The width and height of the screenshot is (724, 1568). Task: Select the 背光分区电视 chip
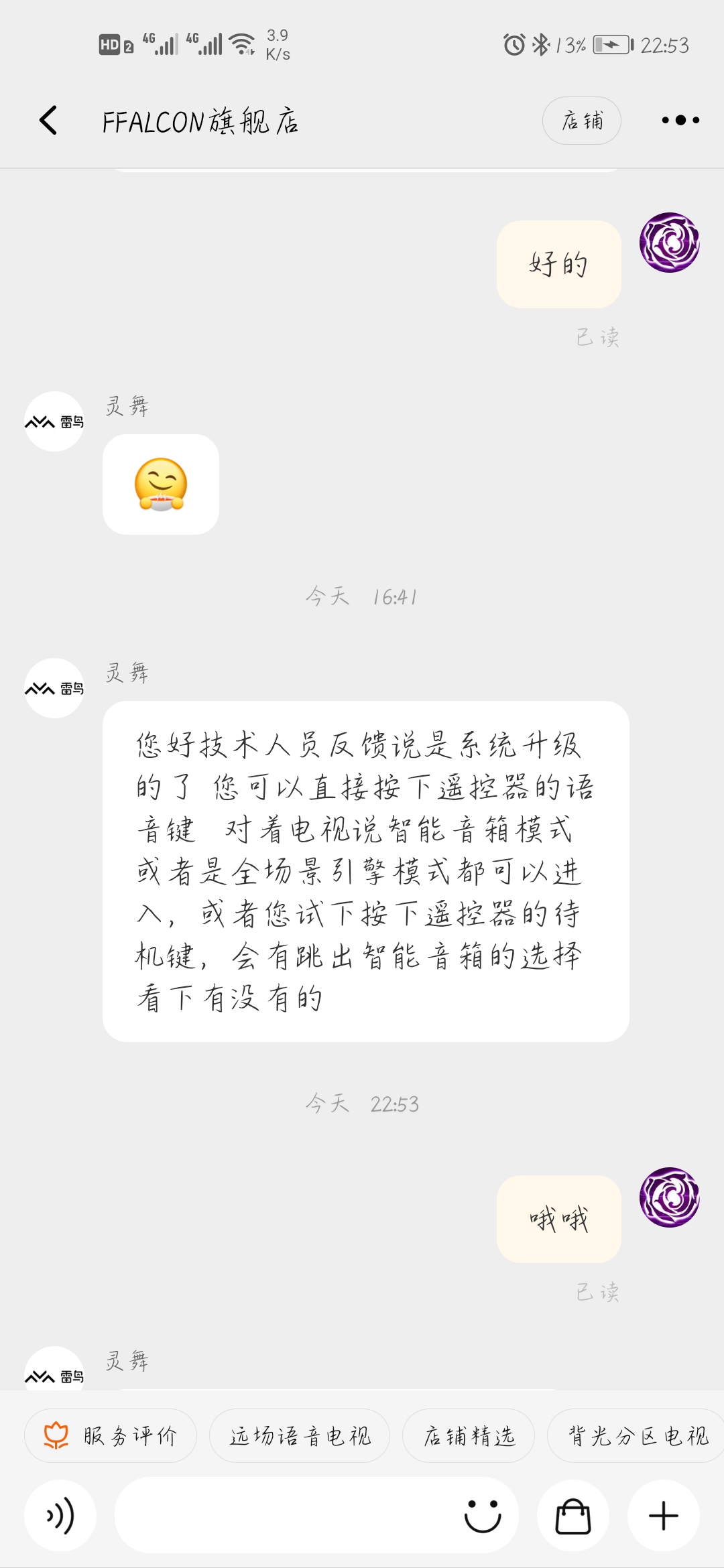point(637,1435)
